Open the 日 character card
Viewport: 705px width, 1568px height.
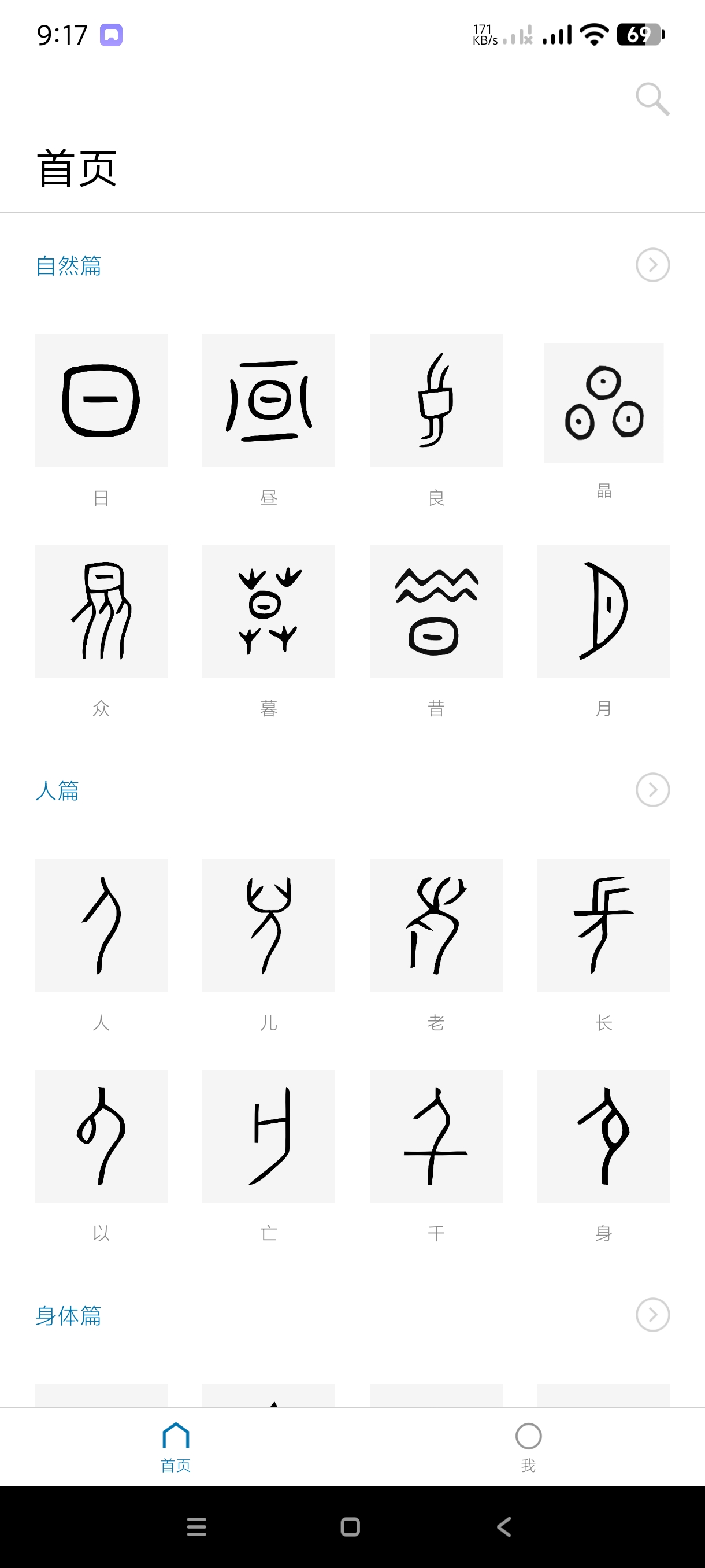point(101,401)
